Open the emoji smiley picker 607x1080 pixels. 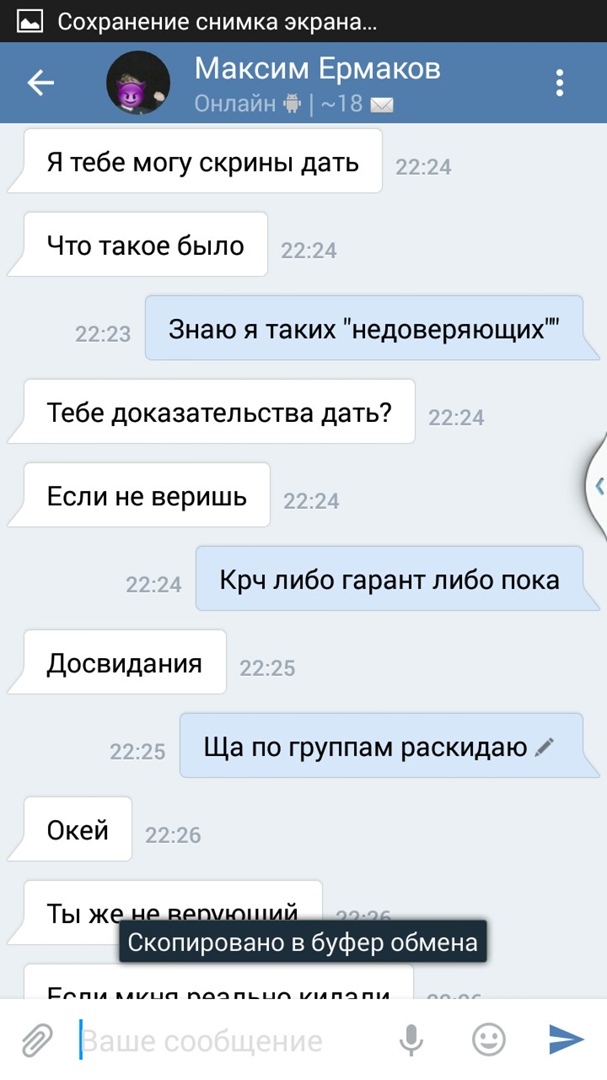[488, 1041]
